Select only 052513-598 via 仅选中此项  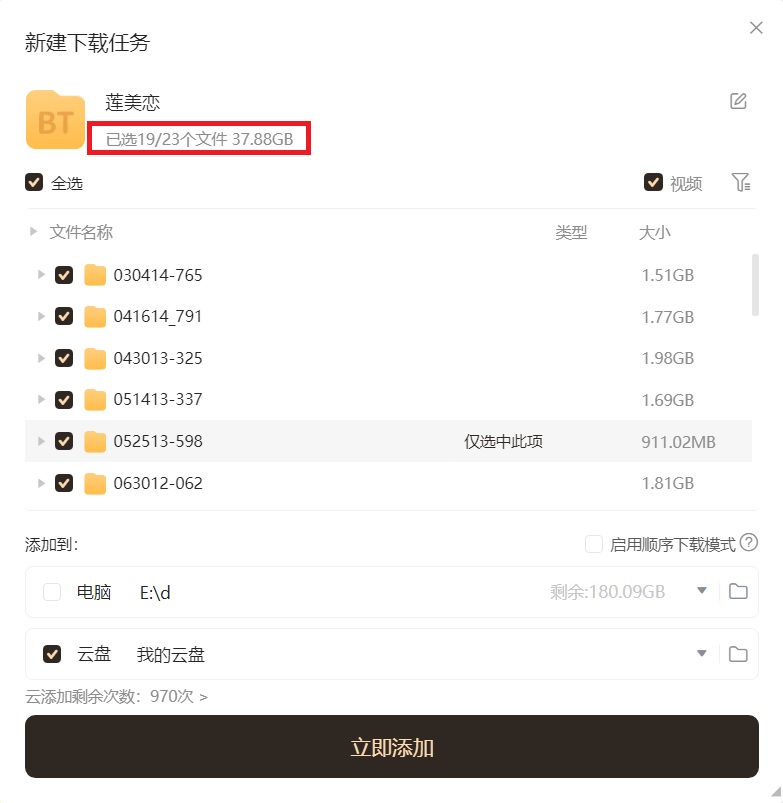(503, 441)
